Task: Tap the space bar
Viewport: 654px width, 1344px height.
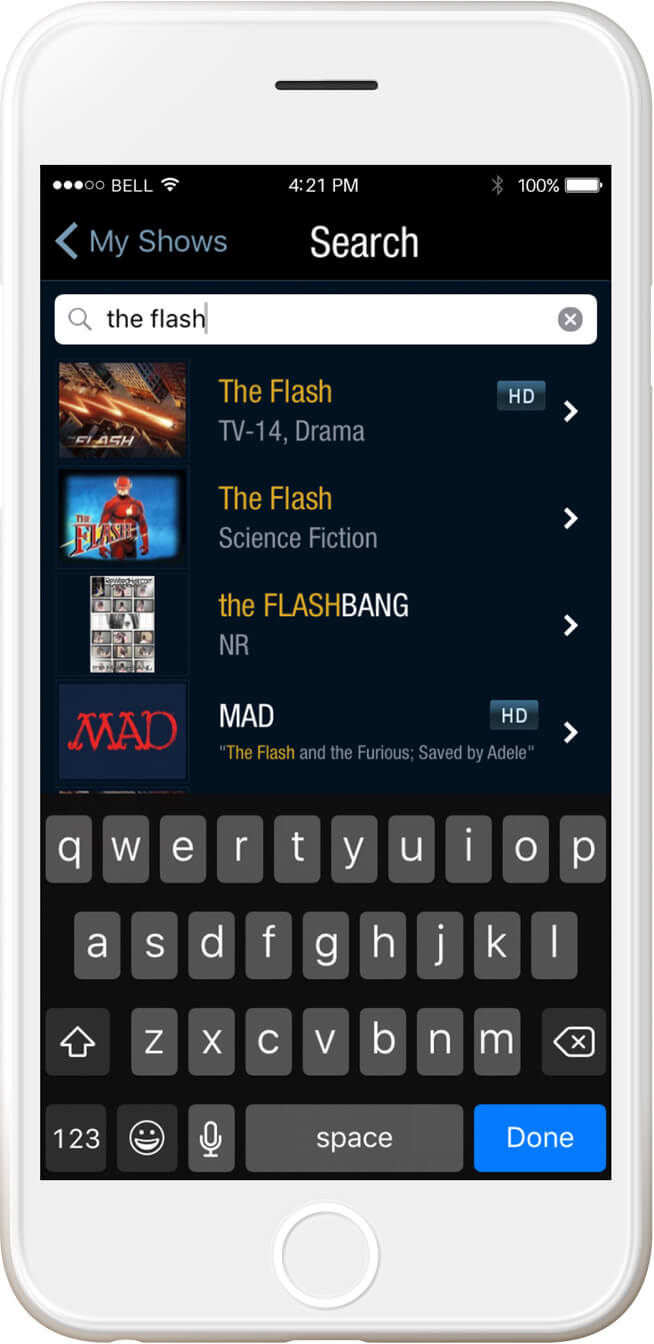Action: tap(354, 1138)
